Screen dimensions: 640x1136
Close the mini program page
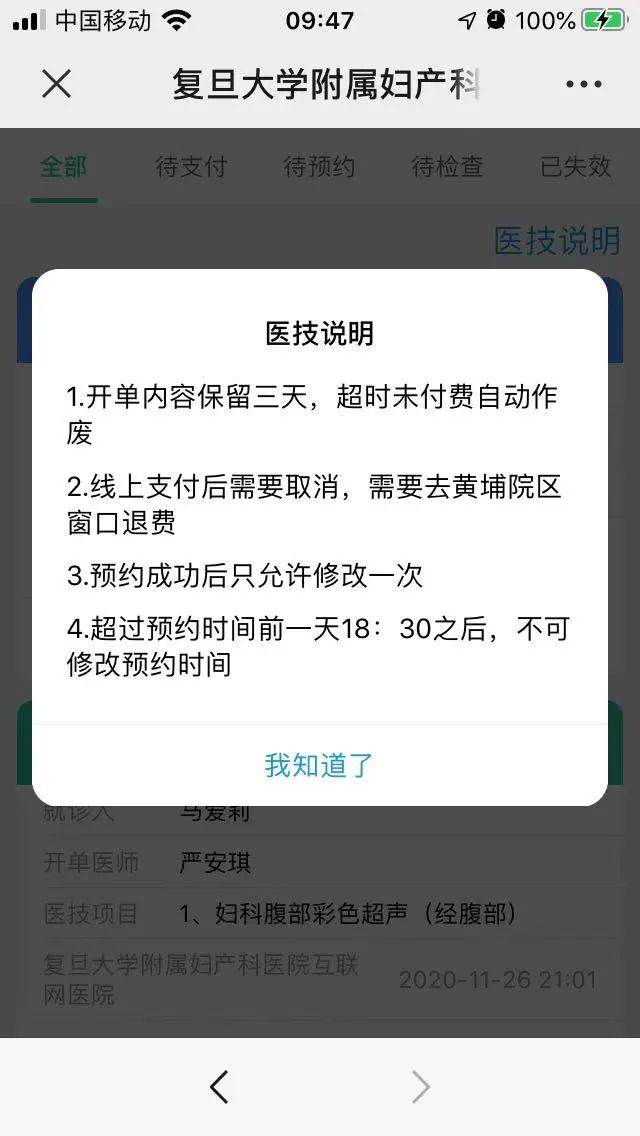(x=57, y=84)
